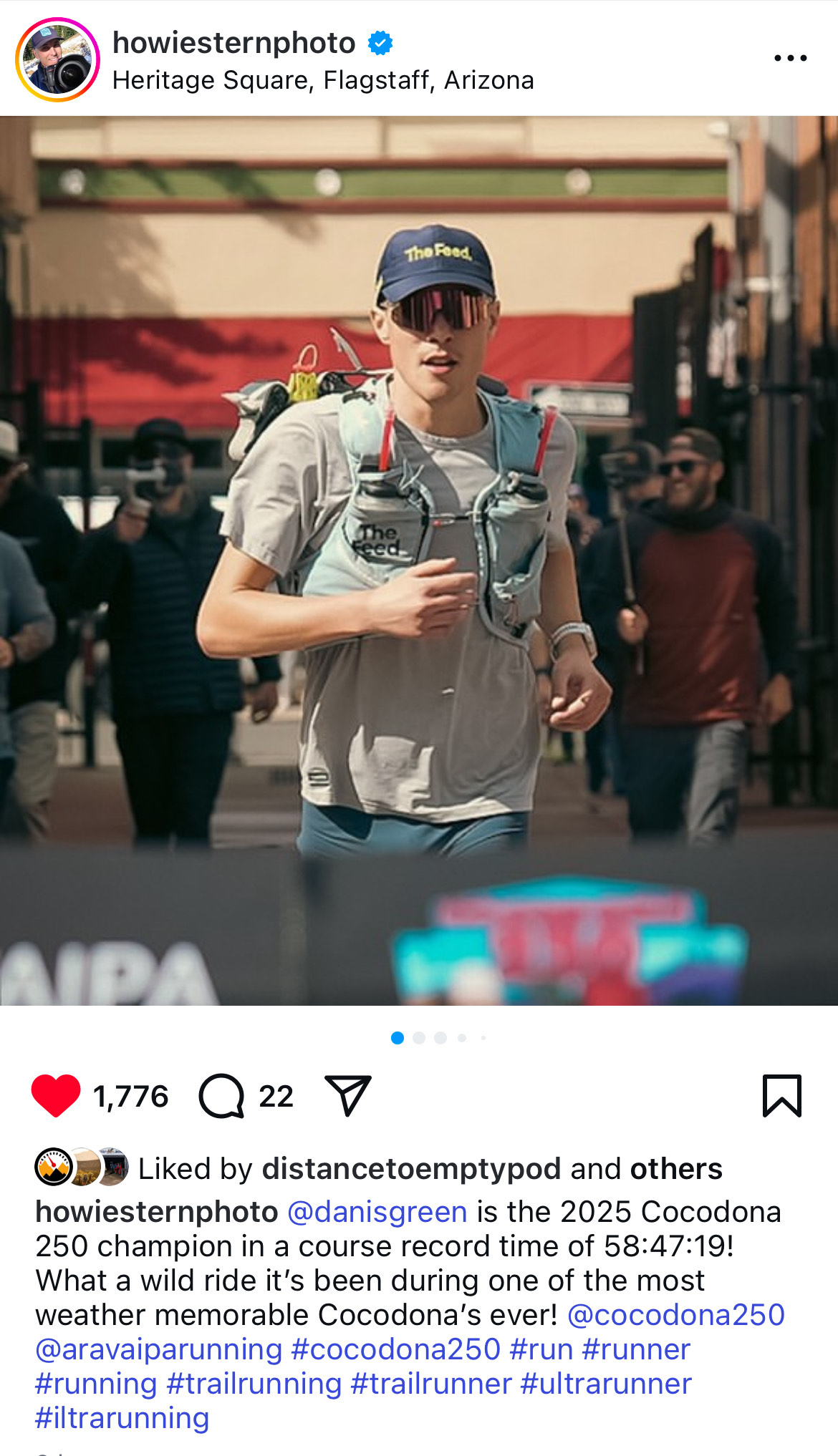Open the #trailrunning hashtag
The width and height of the screenshot is (838, 1456).
pyautogui.click(x=254, y=1384)
